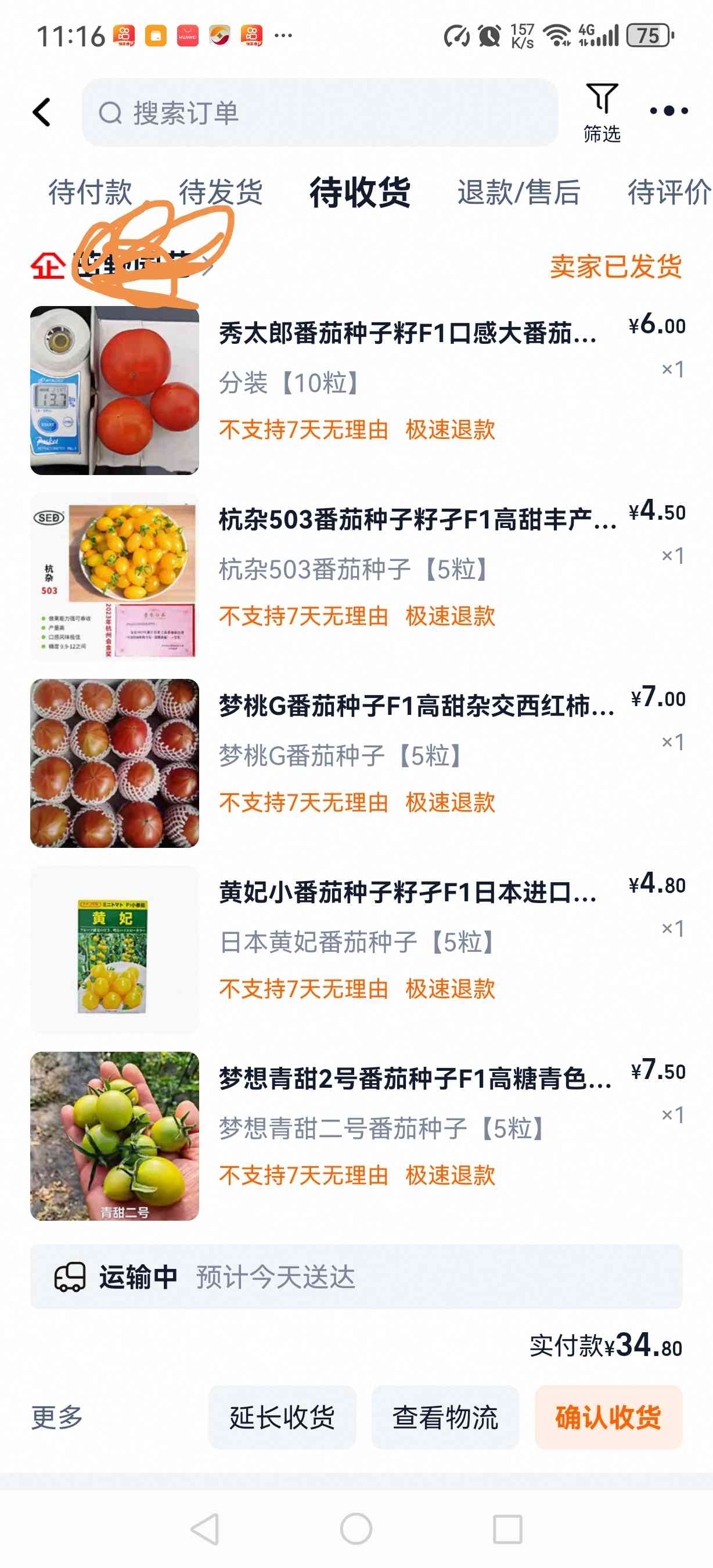This screenshot has width=713, height=1568.
Task: Go back using the top-left arrow
Action: coord(41,112)
